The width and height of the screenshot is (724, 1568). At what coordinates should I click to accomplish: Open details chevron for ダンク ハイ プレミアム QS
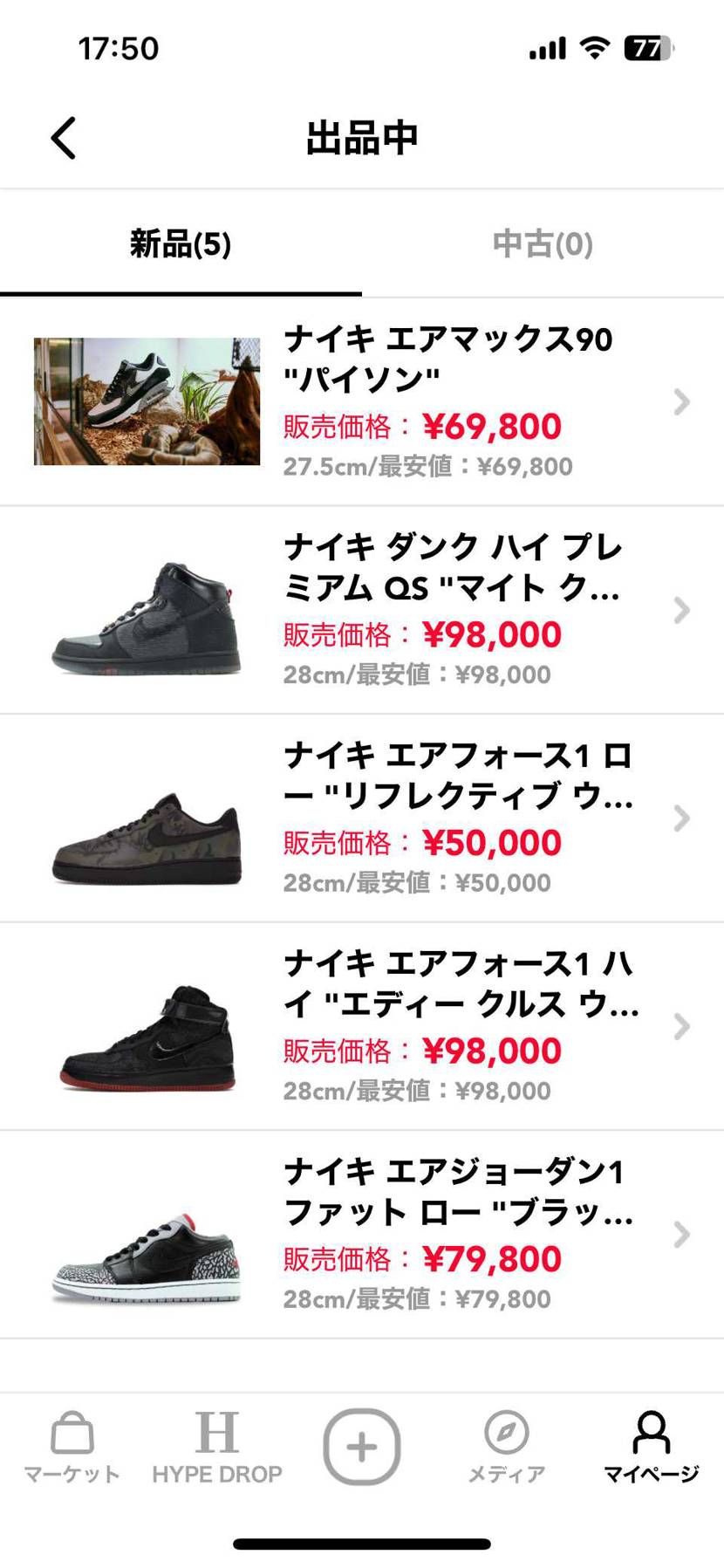click(x=682, y=611)
